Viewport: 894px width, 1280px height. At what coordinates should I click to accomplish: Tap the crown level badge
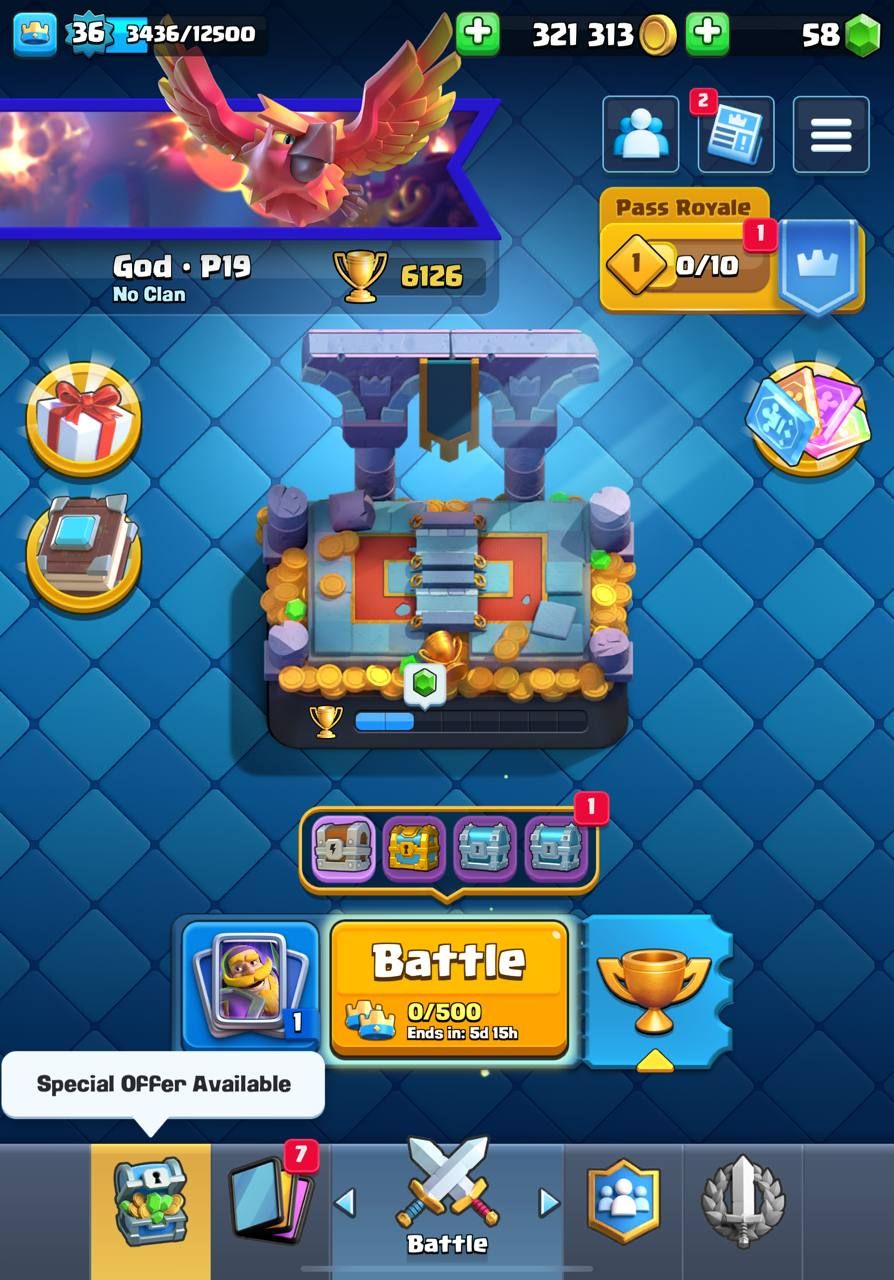[x=35, y=34]
